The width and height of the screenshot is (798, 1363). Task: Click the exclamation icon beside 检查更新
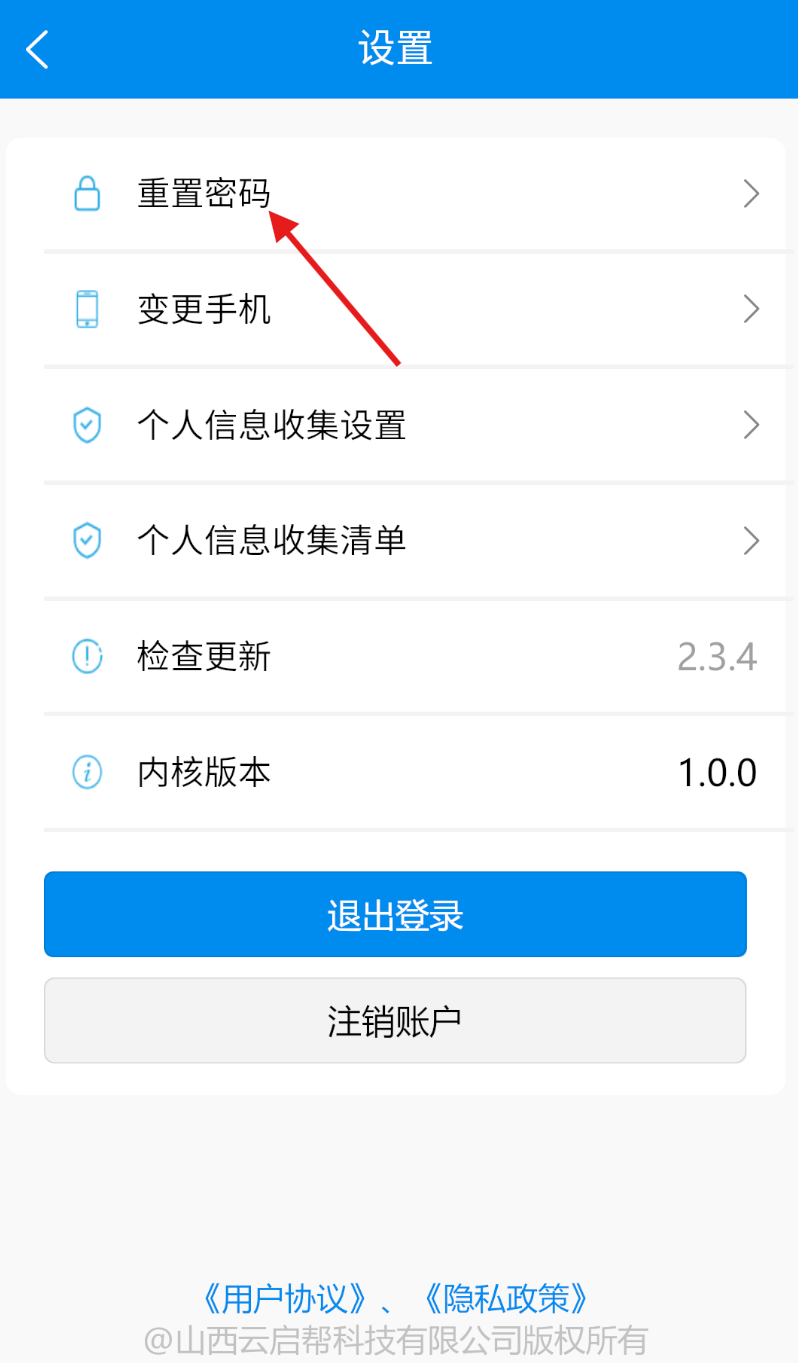pos(88,656)
